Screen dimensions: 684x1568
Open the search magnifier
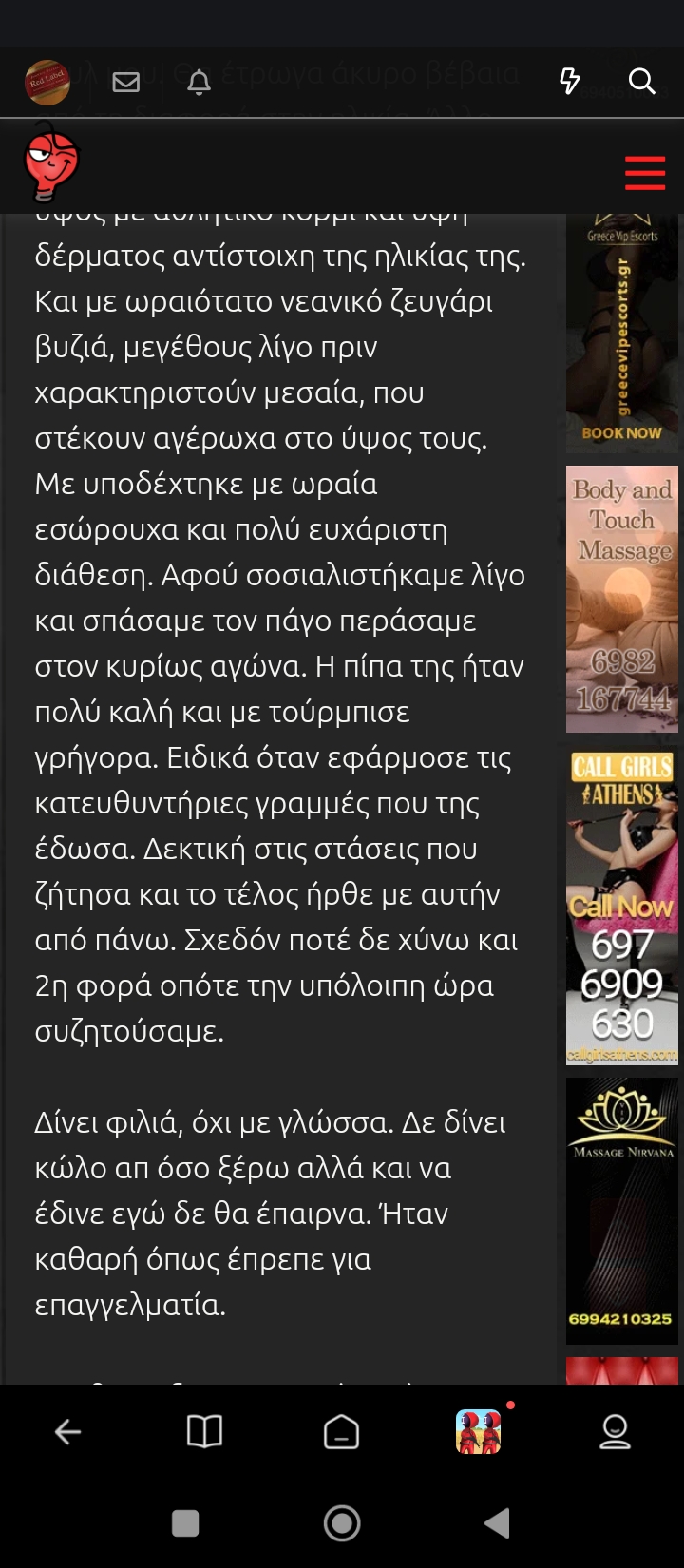click(642, 82)
